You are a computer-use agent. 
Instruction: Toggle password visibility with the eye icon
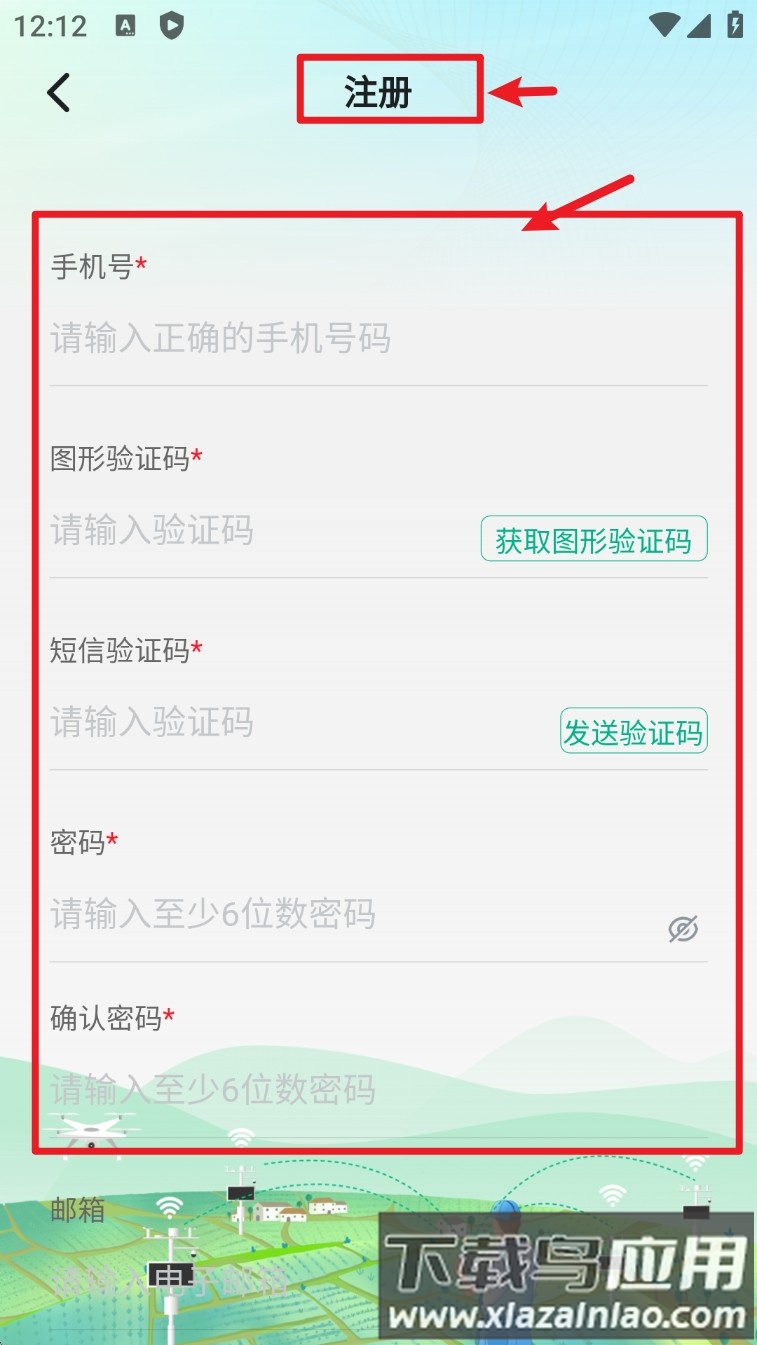pos(683,929)
